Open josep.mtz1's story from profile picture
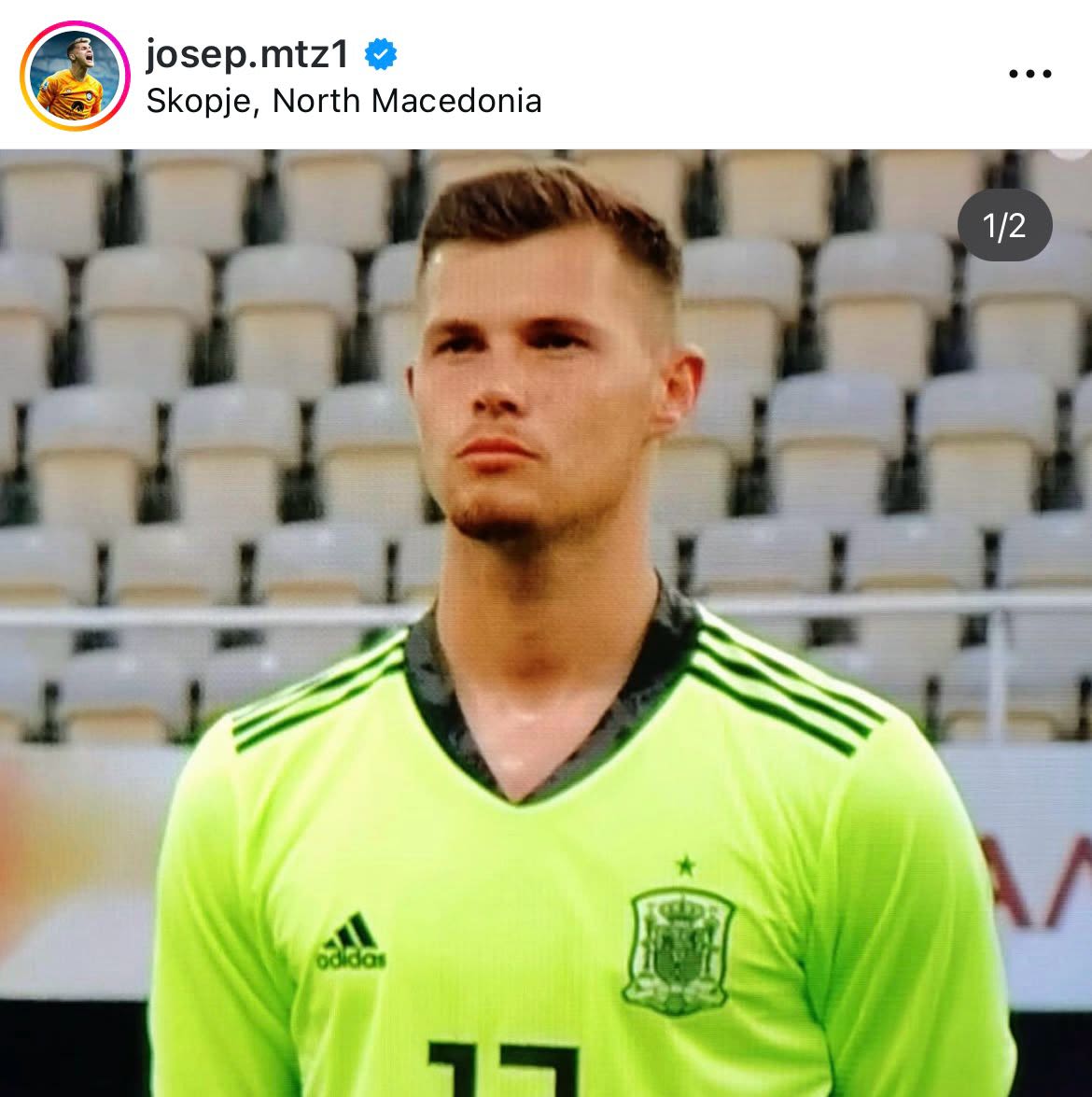This screenshot has width=1092, height=1097. point(73,75)
